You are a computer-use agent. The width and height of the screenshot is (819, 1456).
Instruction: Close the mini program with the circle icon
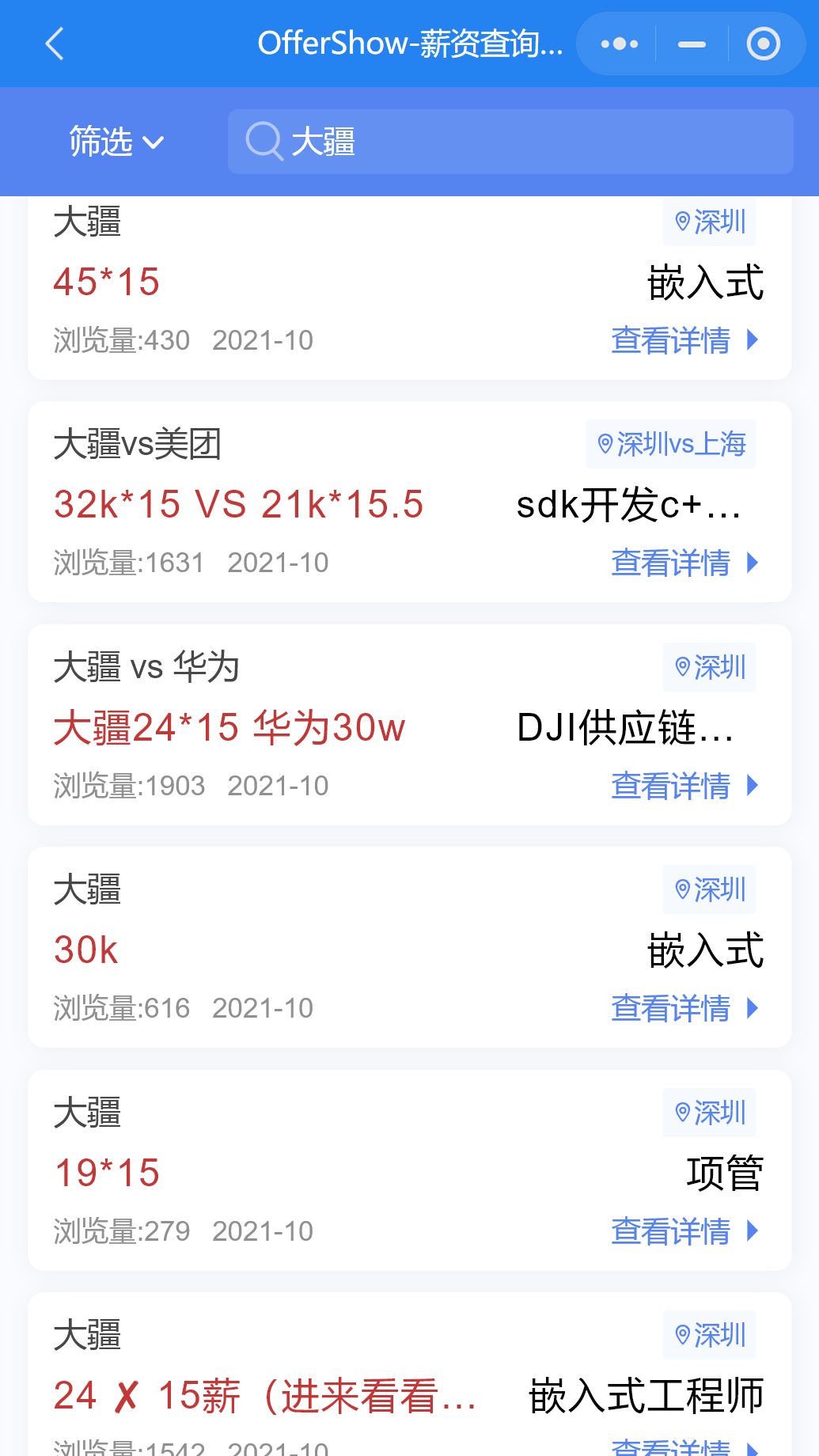pyautogui.click(x=763, y=44)
